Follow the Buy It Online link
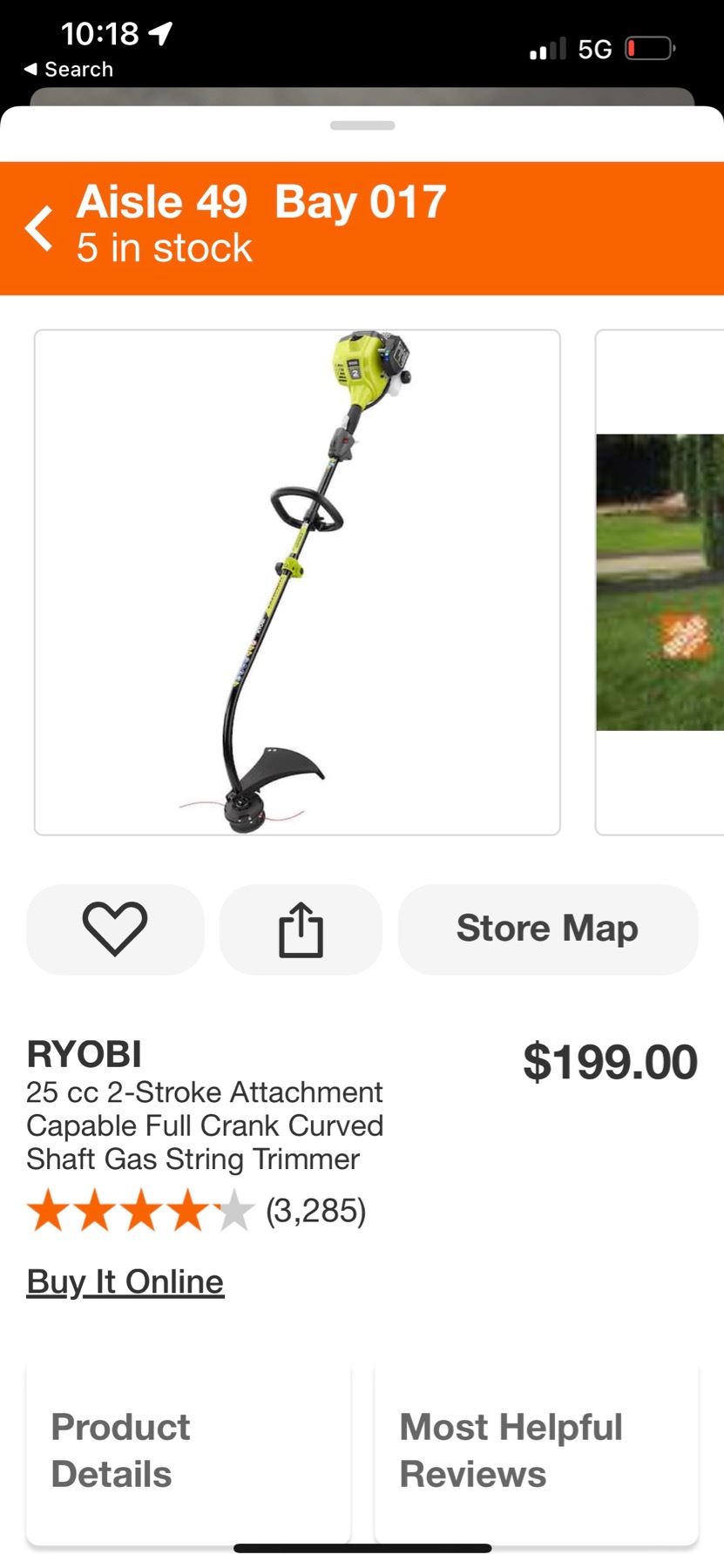Screen dimensions: 724x1568 click(125, 1281)
